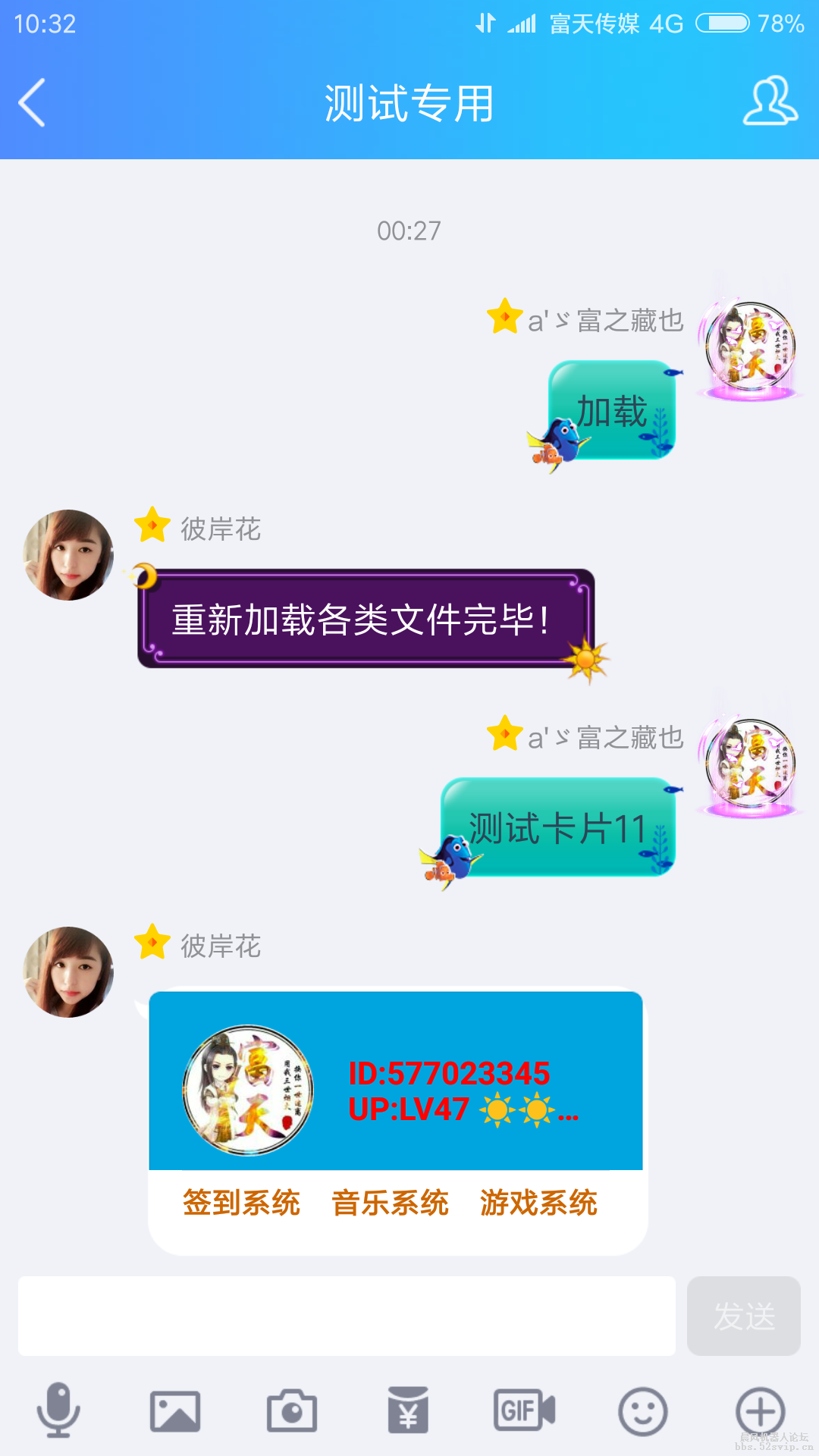Tap the 测试卡片11 message bubble
819x1456 pixels.
(x=557, y=827)
